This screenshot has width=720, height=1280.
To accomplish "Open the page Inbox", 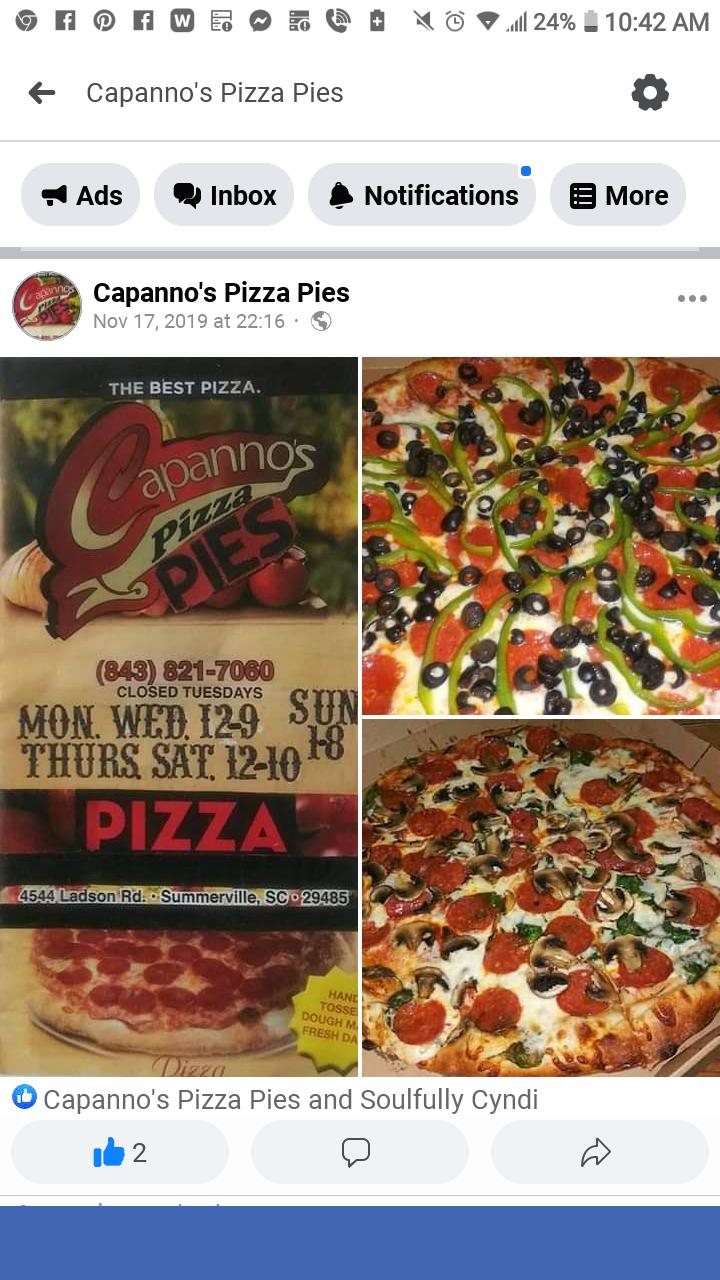I will (224, 195).
